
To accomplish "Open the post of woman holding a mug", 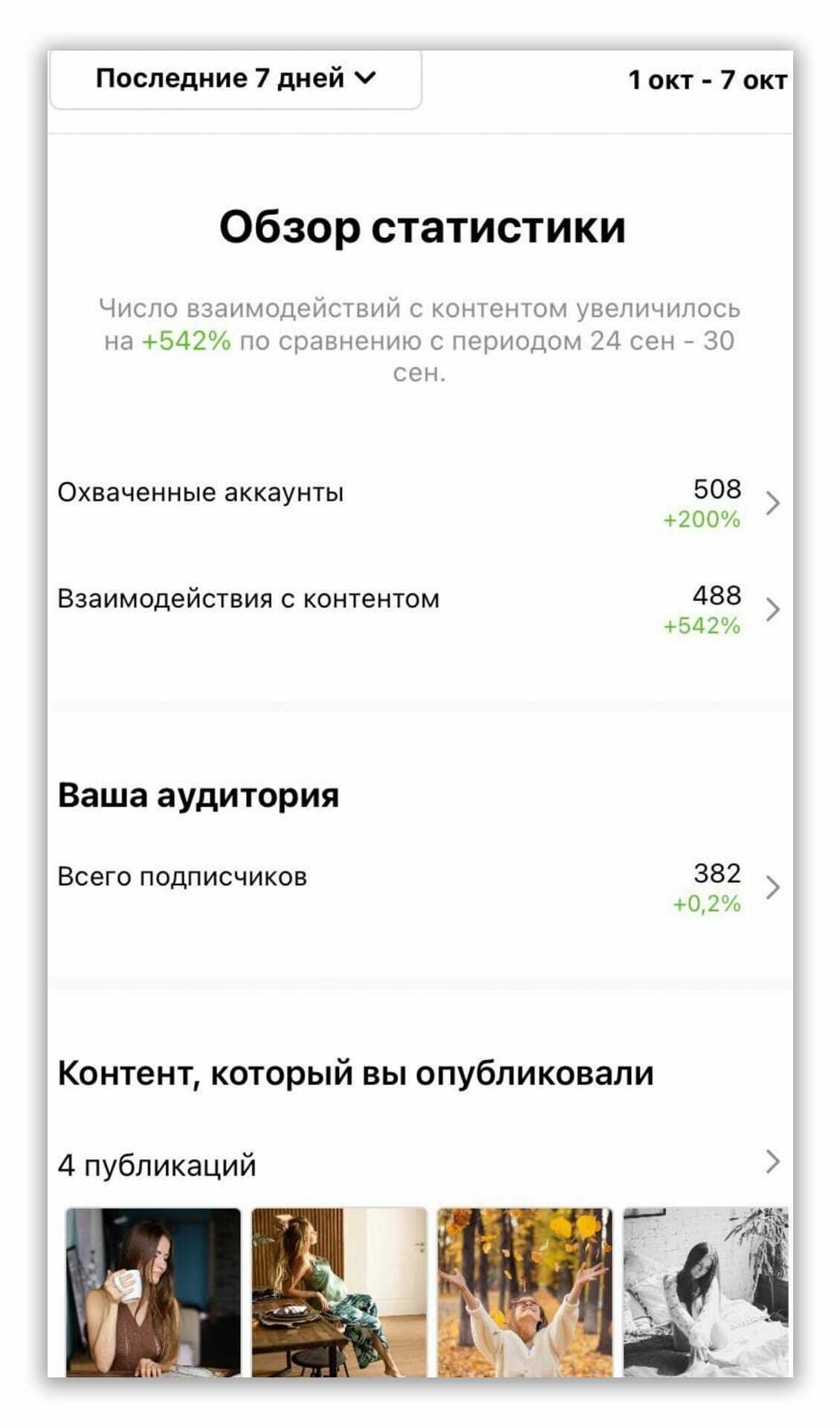I will point(153,1291).
